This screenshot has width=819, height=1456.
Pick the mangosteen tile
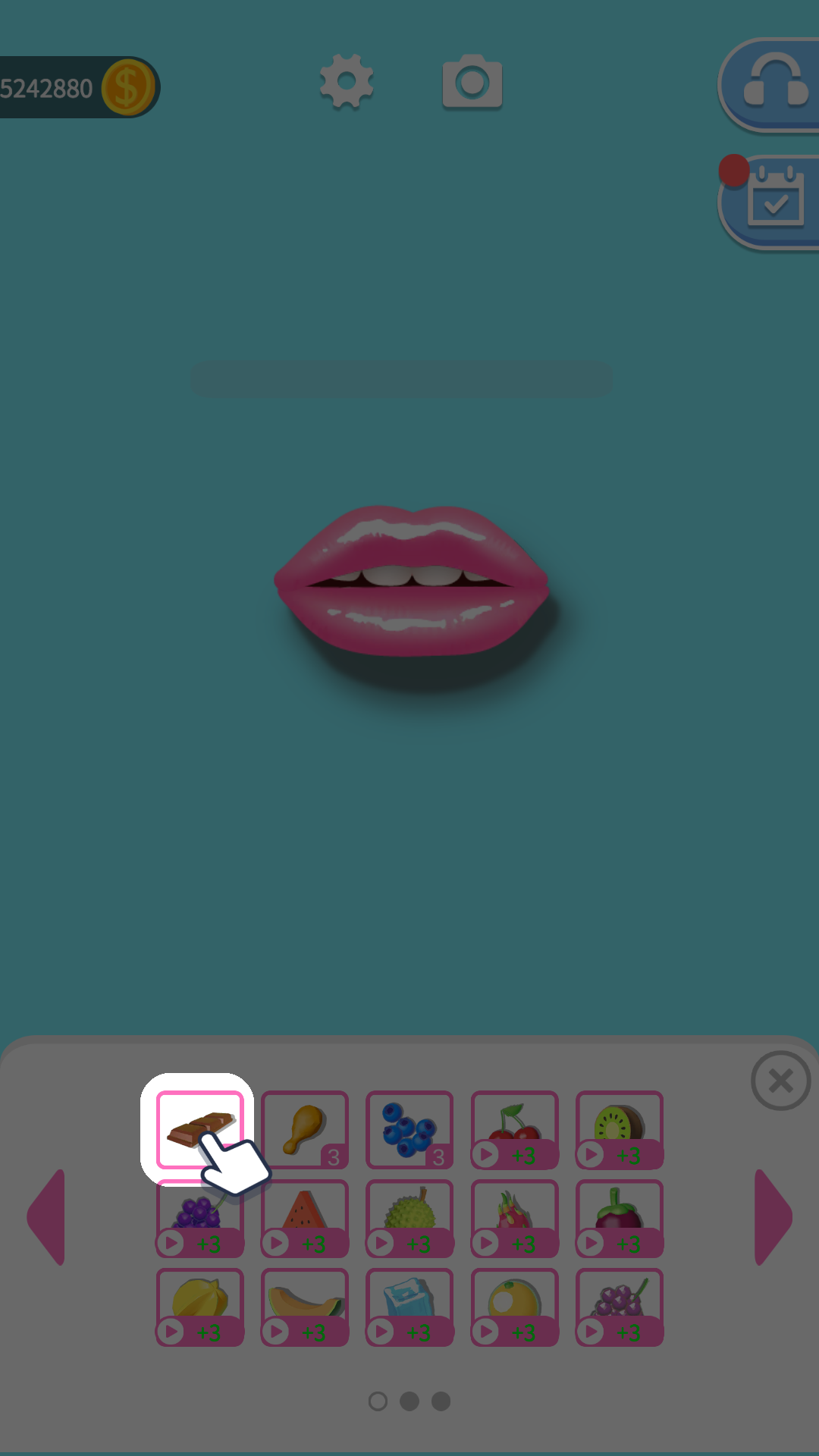pyautogui.click(x=619, y=1219)
